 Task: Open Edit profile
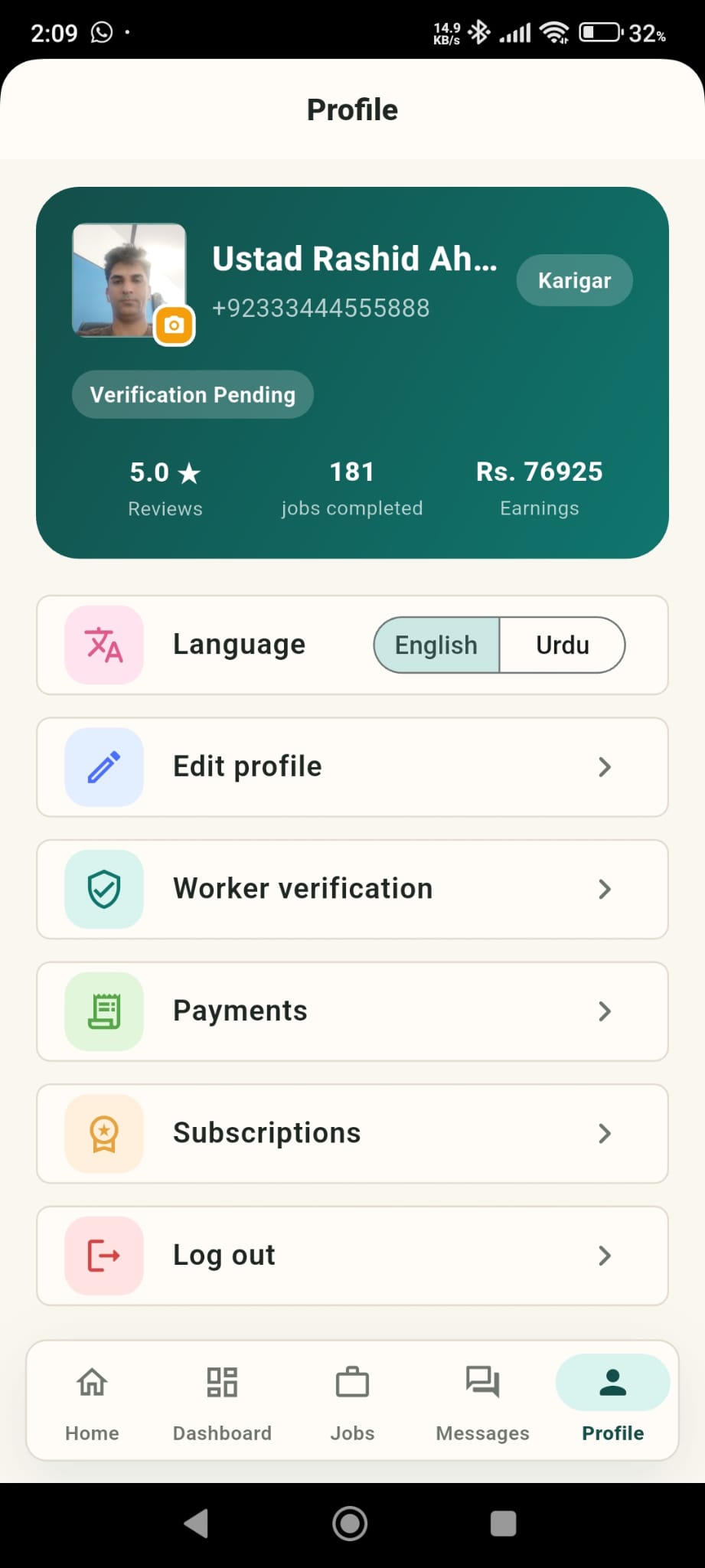pos(352,767)
